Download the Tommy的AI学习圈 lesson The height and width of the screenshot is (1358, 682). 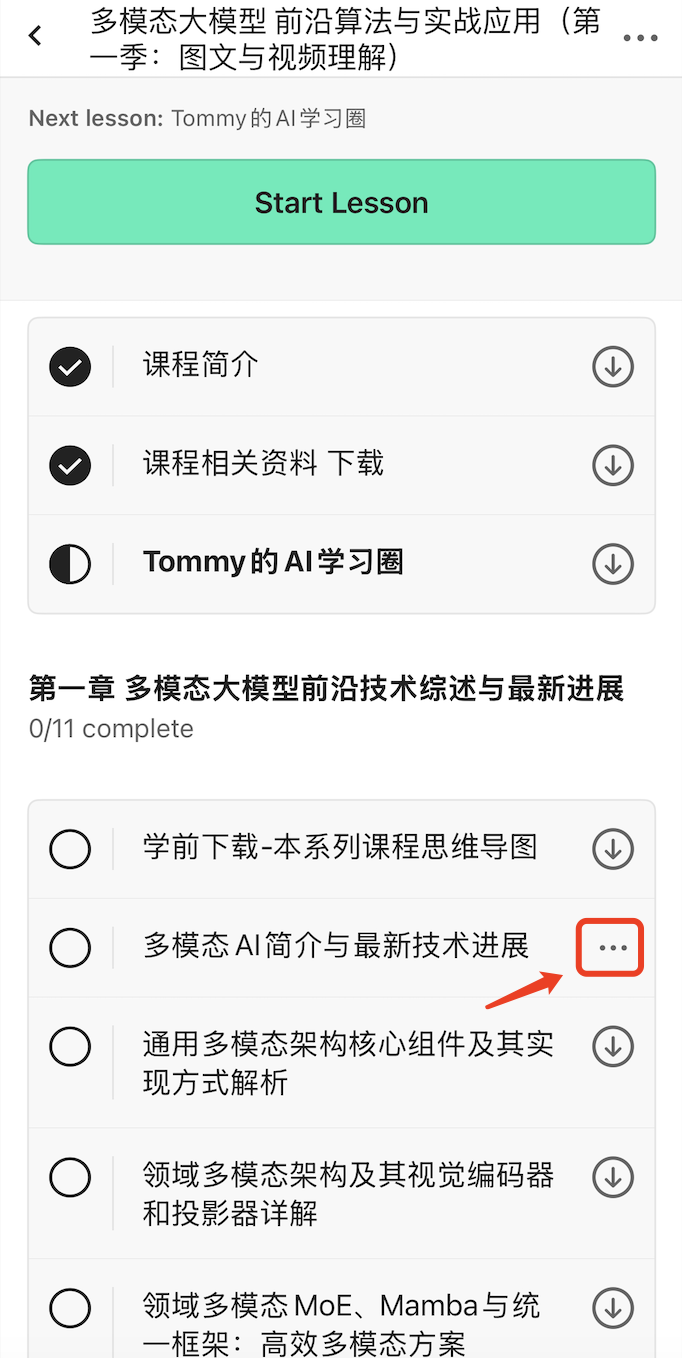613,564
